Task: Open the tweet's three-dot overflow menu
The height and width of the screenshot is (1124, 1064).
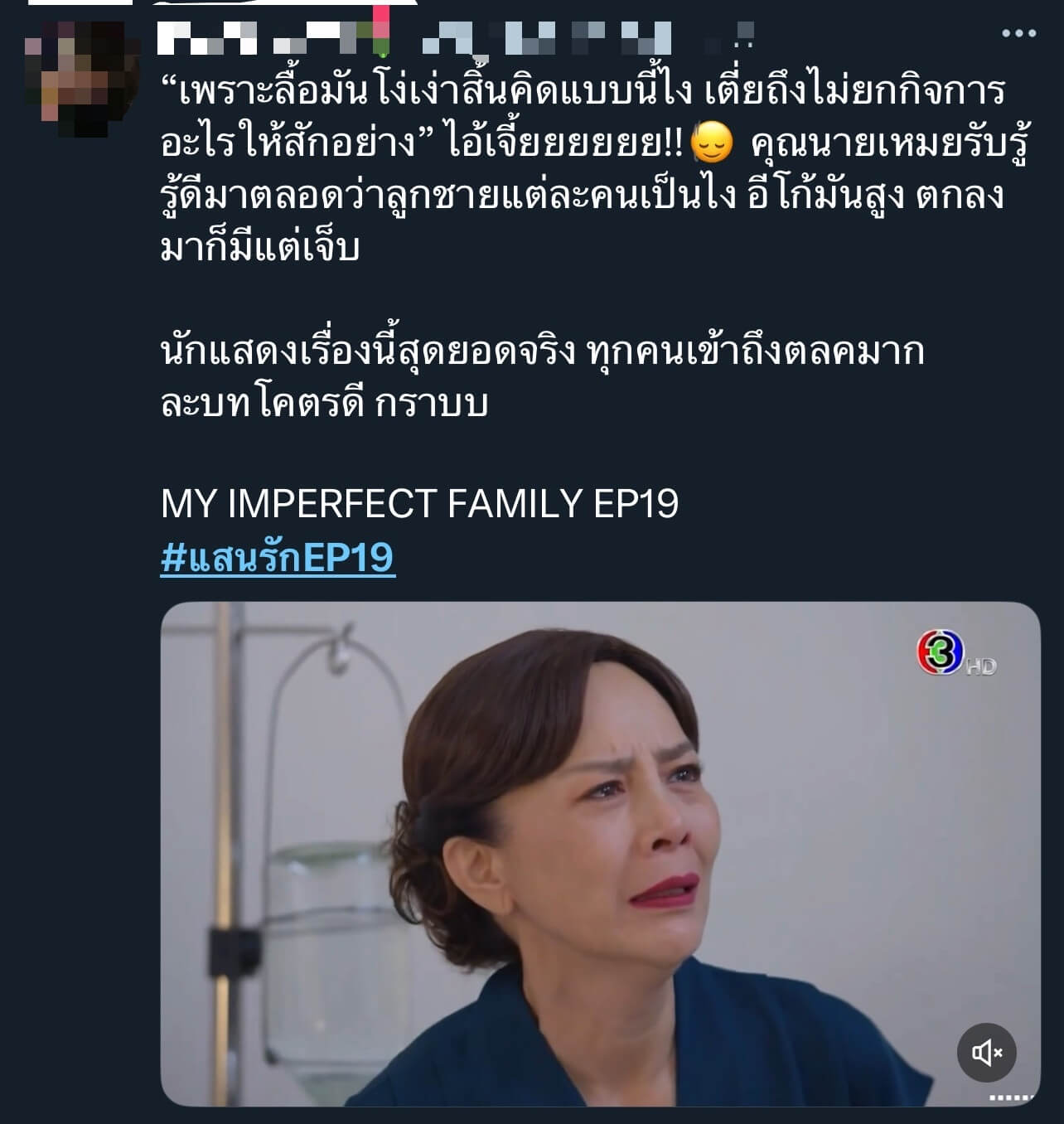Action: click(x=1018, y=34)
